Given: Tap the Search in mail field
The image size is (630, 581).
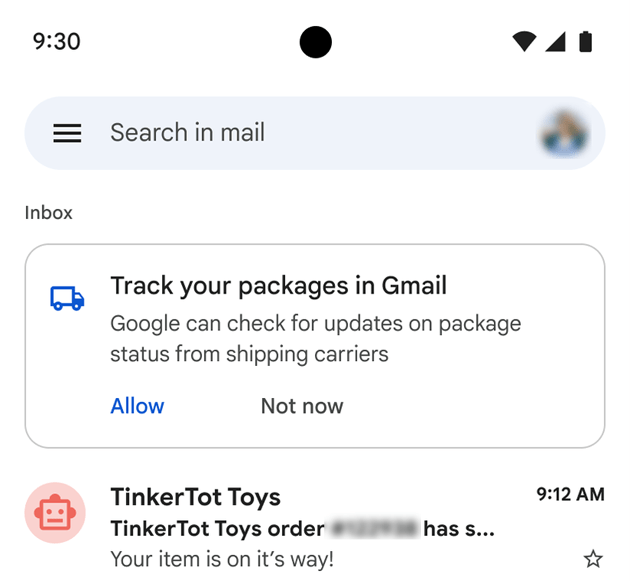Looking at the screenshot, I should [x=300, y=133].
